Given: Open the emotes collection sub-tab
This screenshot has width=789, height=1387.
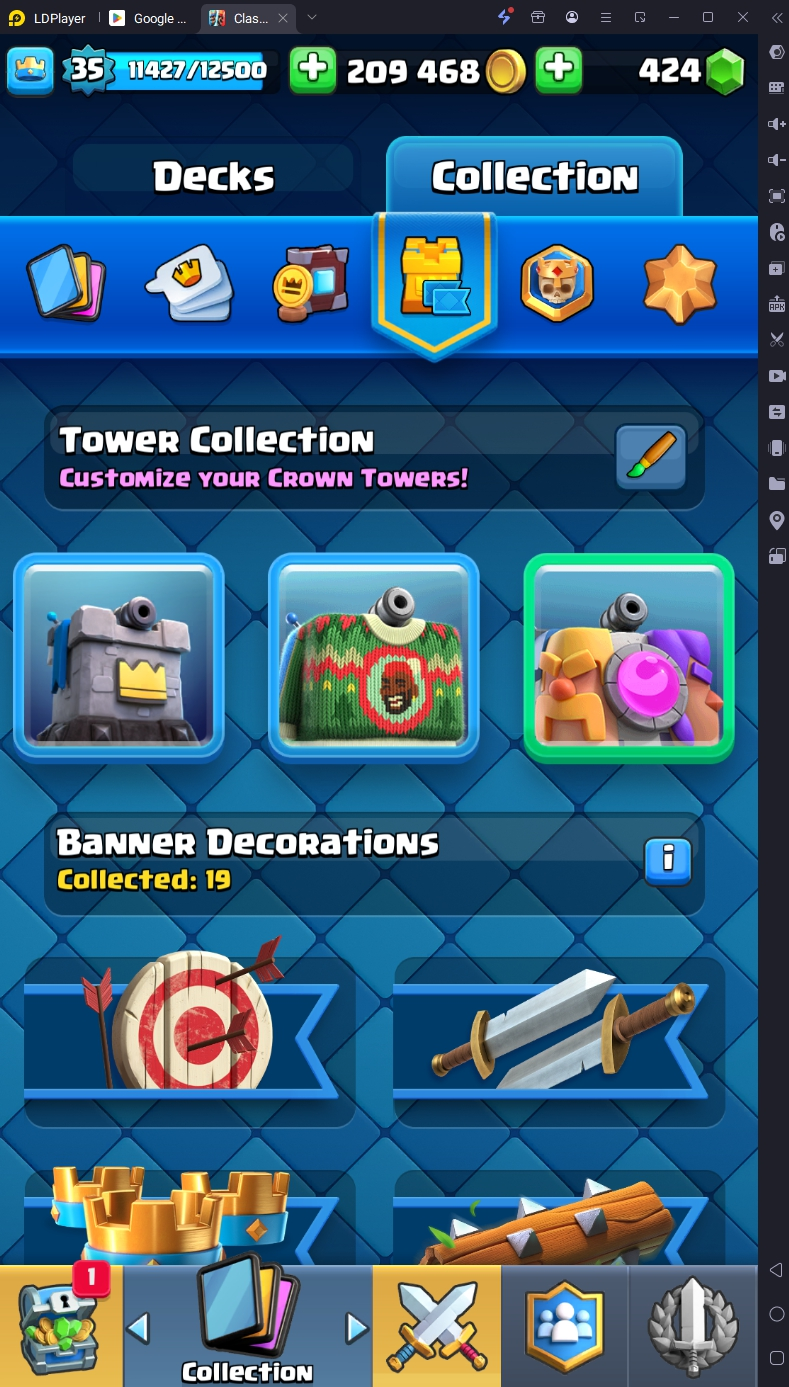Looking at the screenshot, I should point(190,283).
